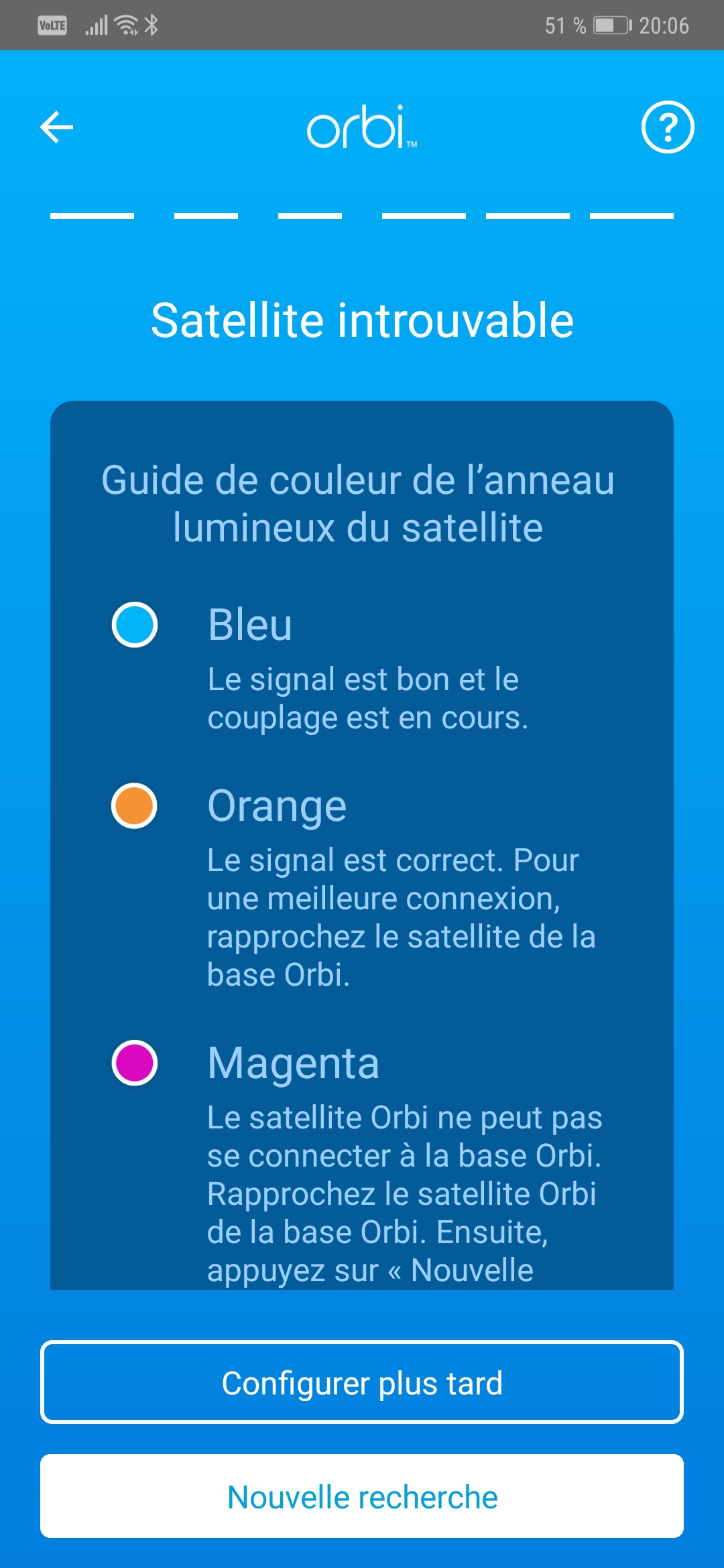Start a Nouvelle recherche
This screenshot has width=724, height=1568.
click(x=362, y=1496)
